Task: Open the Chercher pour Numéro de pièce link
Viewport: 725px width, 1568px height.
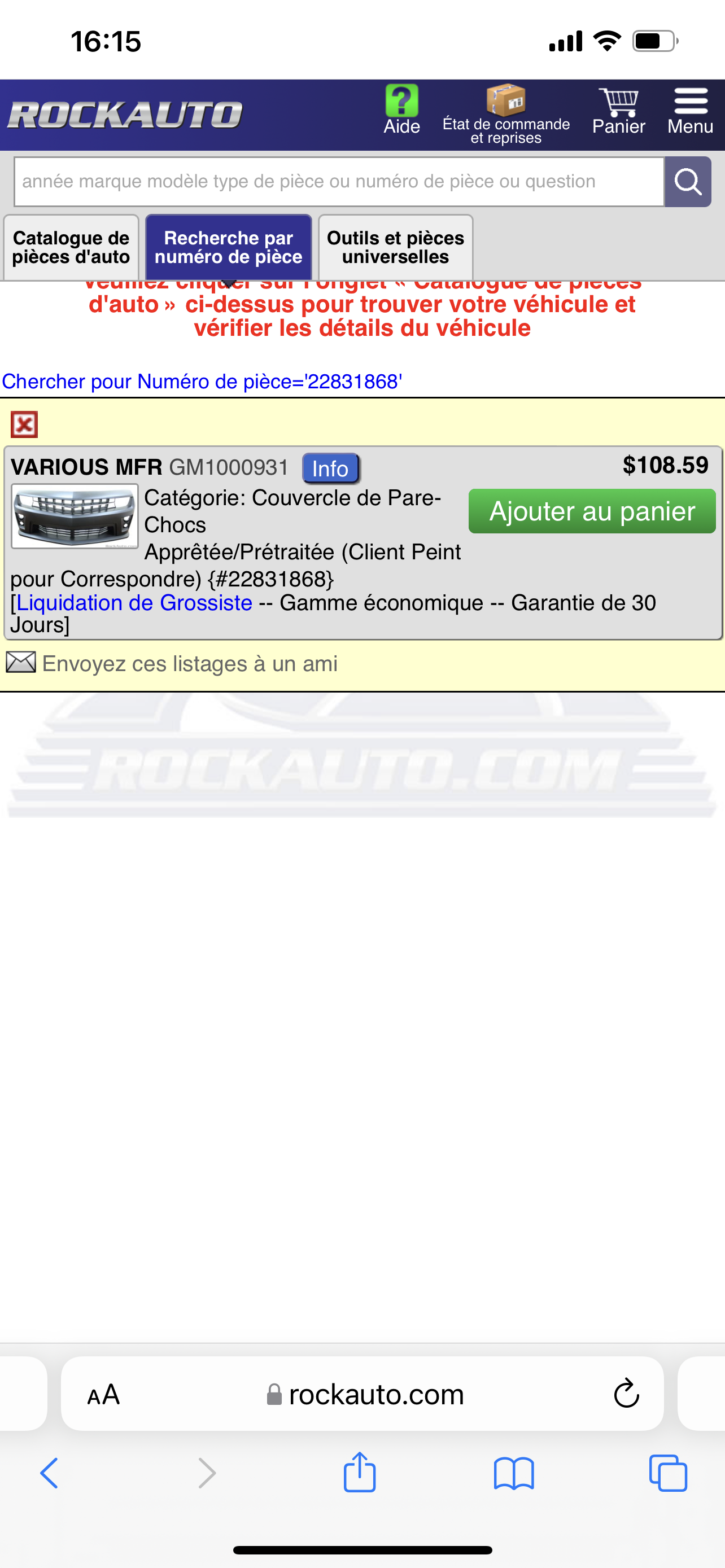Action: coord(202,382)
